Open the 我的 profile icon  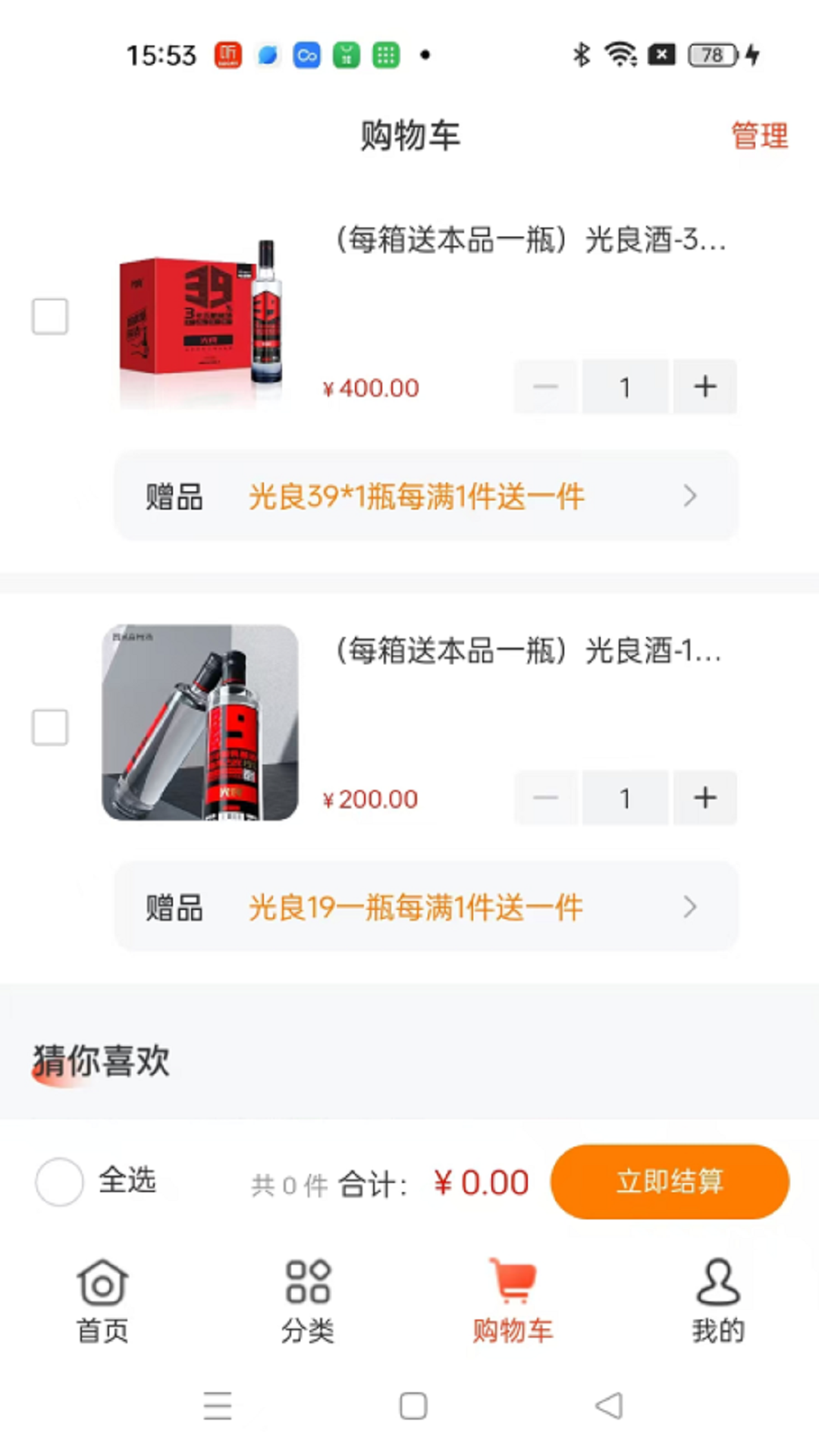717,1283
